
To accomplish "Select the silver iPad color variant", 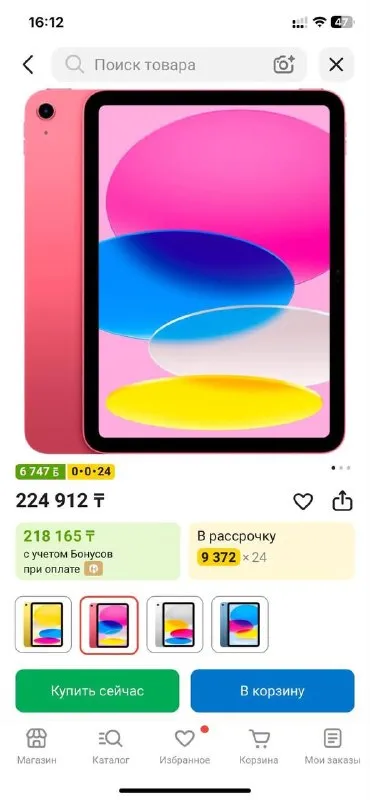I will click(x=175, y=624).
